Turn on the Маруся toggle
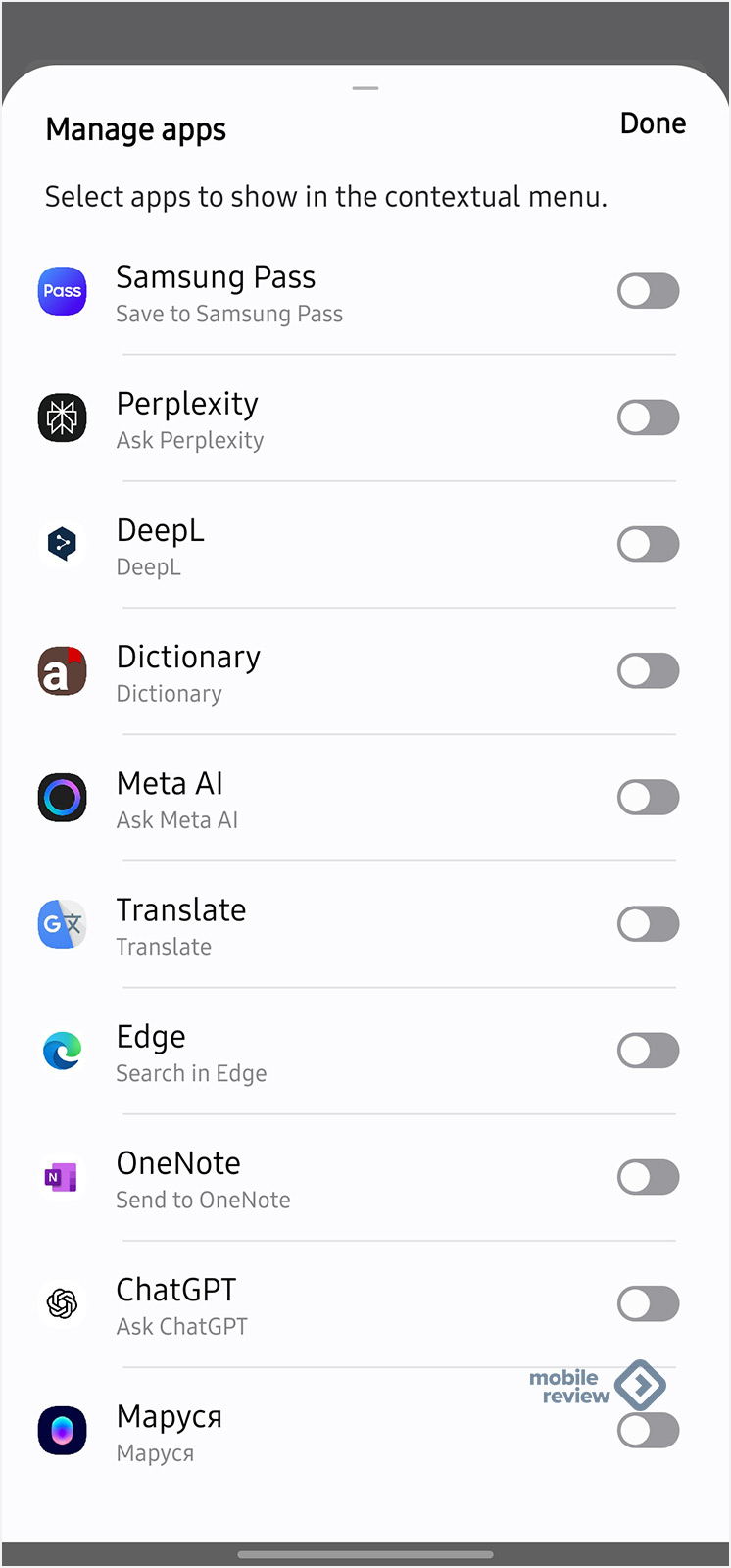The width and height of the screenshot is (731, 1568). point(648,1431)
